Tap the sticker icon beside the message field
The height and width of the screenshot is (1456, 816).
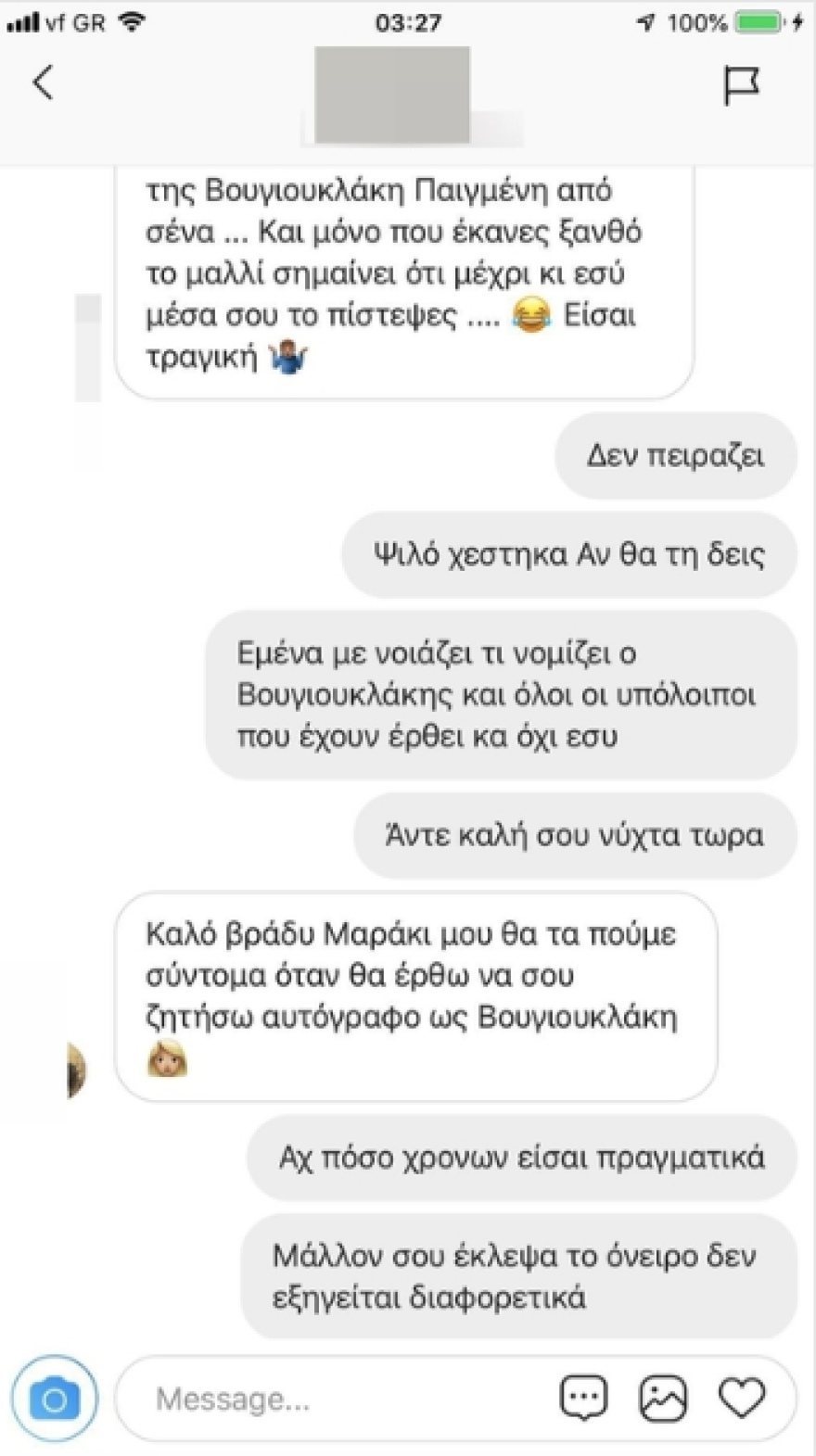[582, 1398]
